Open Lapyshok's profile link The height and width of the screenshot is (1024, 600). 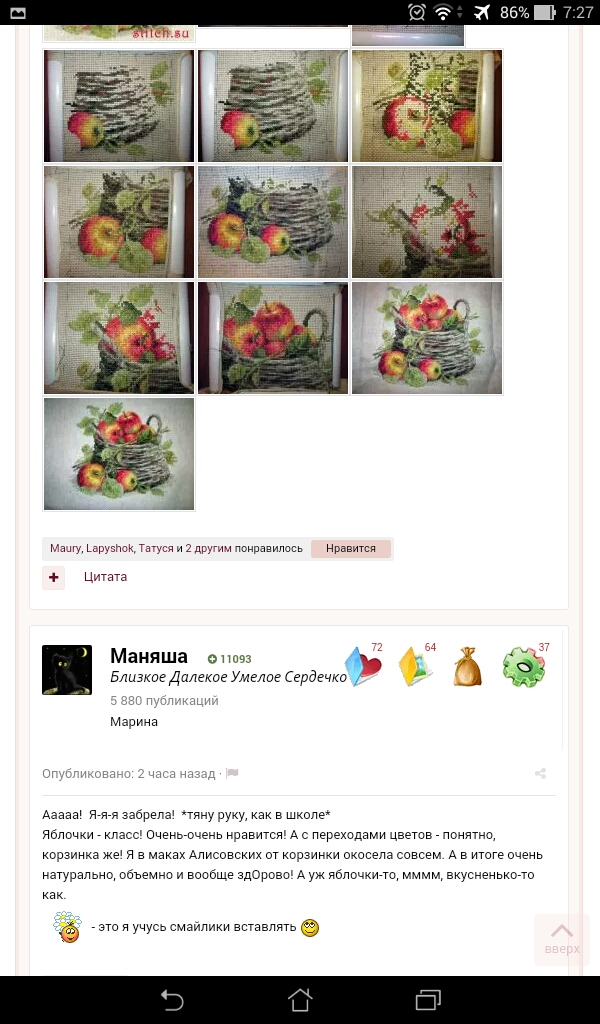point(109,548)
